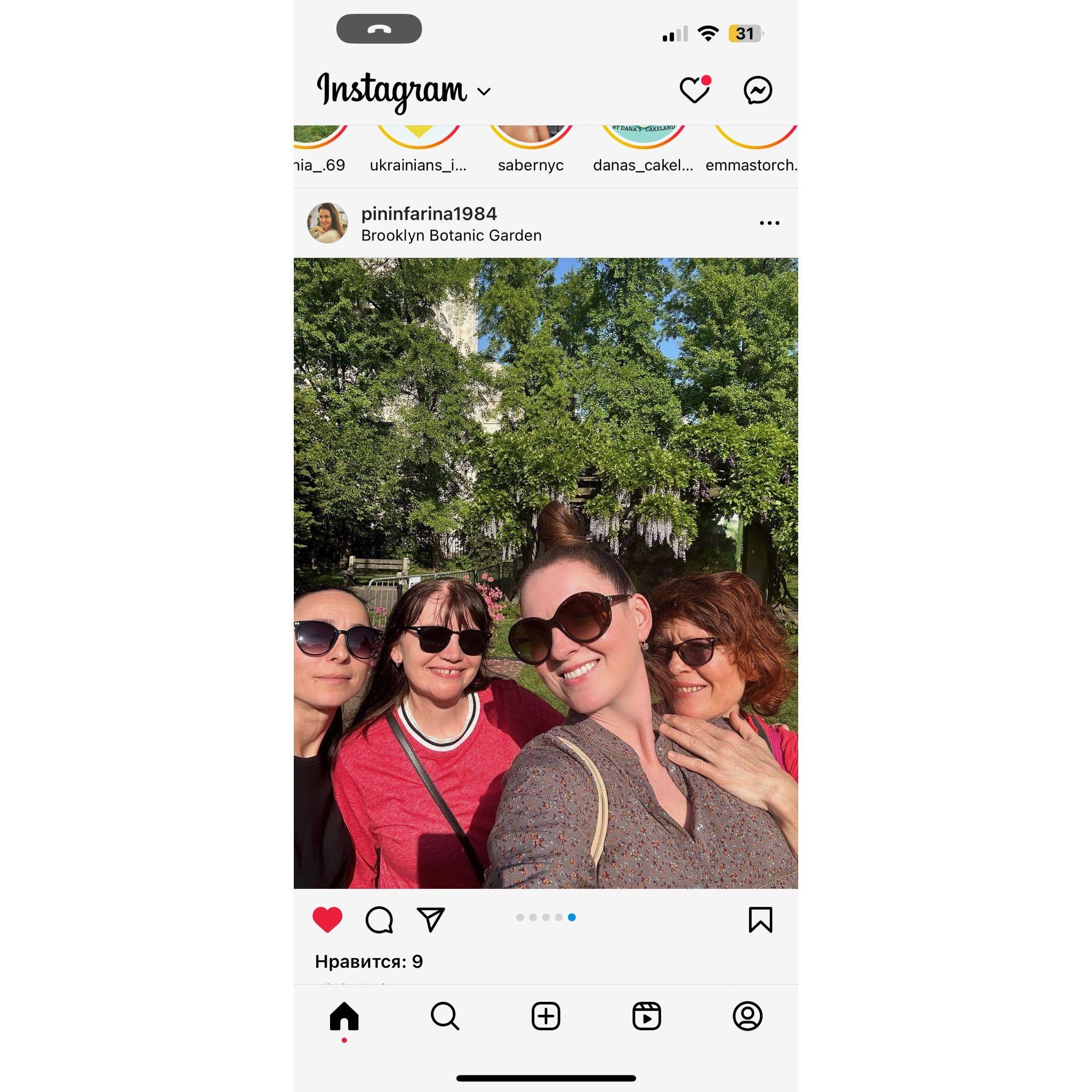Open the post's three-dot options menu
Viewport: 1092px width, 1092px height.
pyautogui.click(x=769, y=223)
